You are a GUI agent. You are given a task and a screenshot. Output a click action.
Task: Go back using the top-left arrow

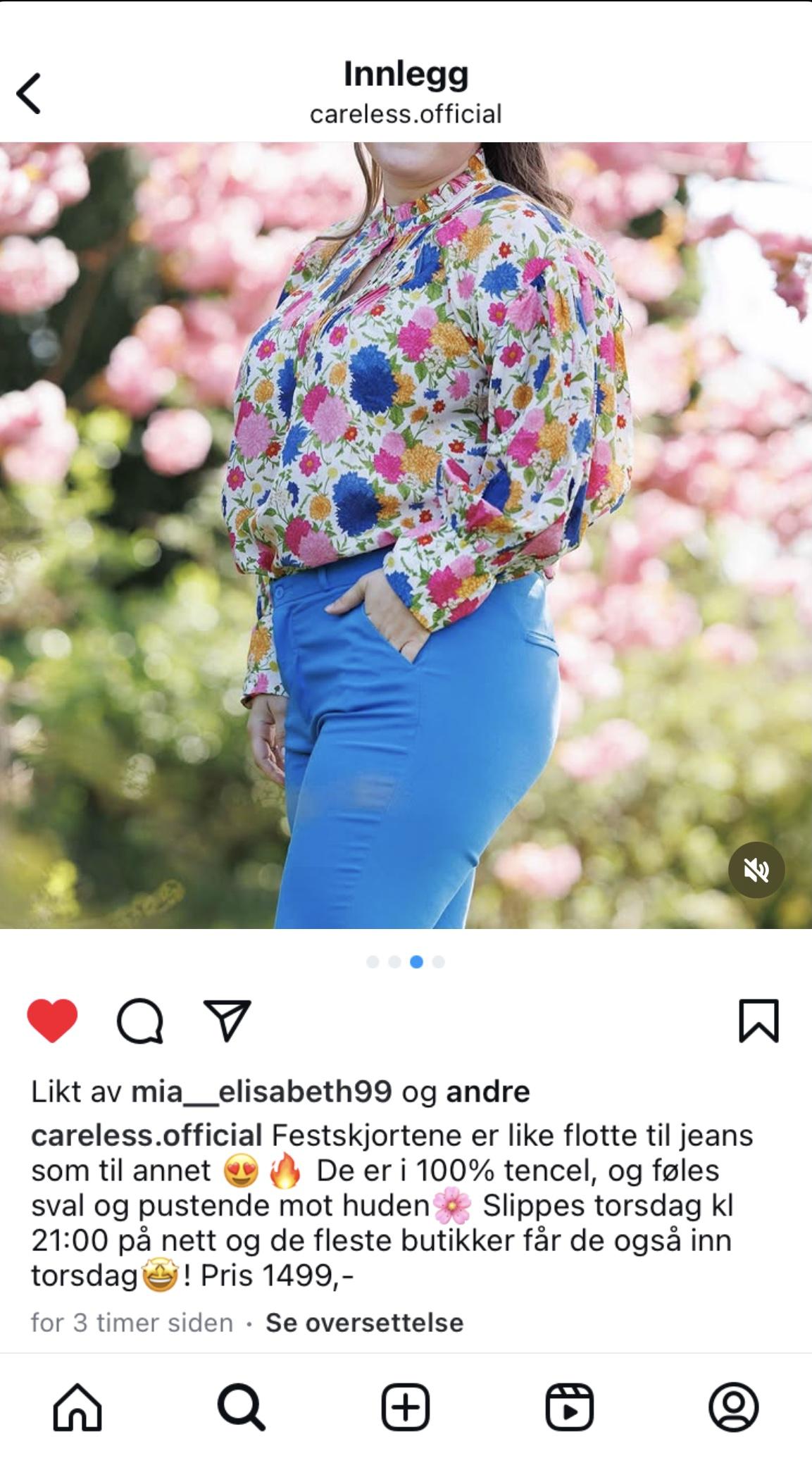[28, 93]
